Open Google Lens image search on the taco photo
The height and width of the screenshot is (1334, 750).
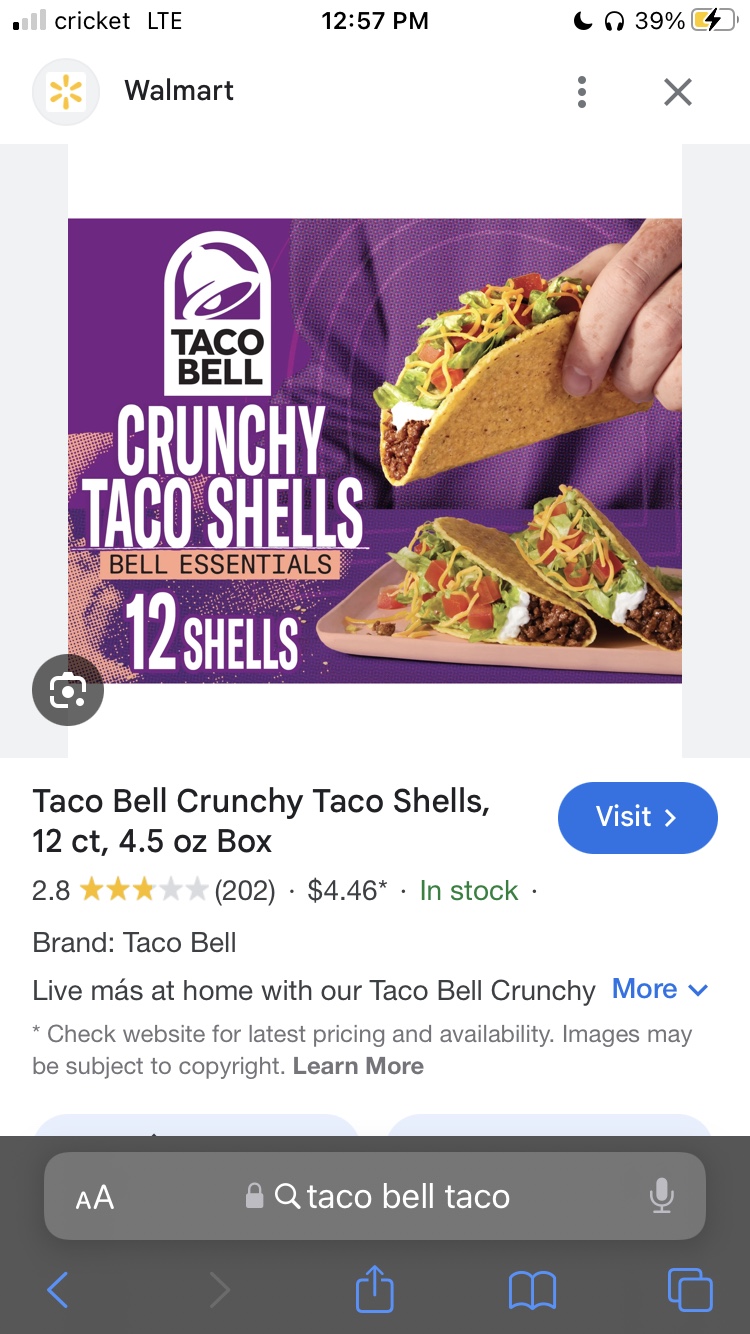(x=67, y=690)
